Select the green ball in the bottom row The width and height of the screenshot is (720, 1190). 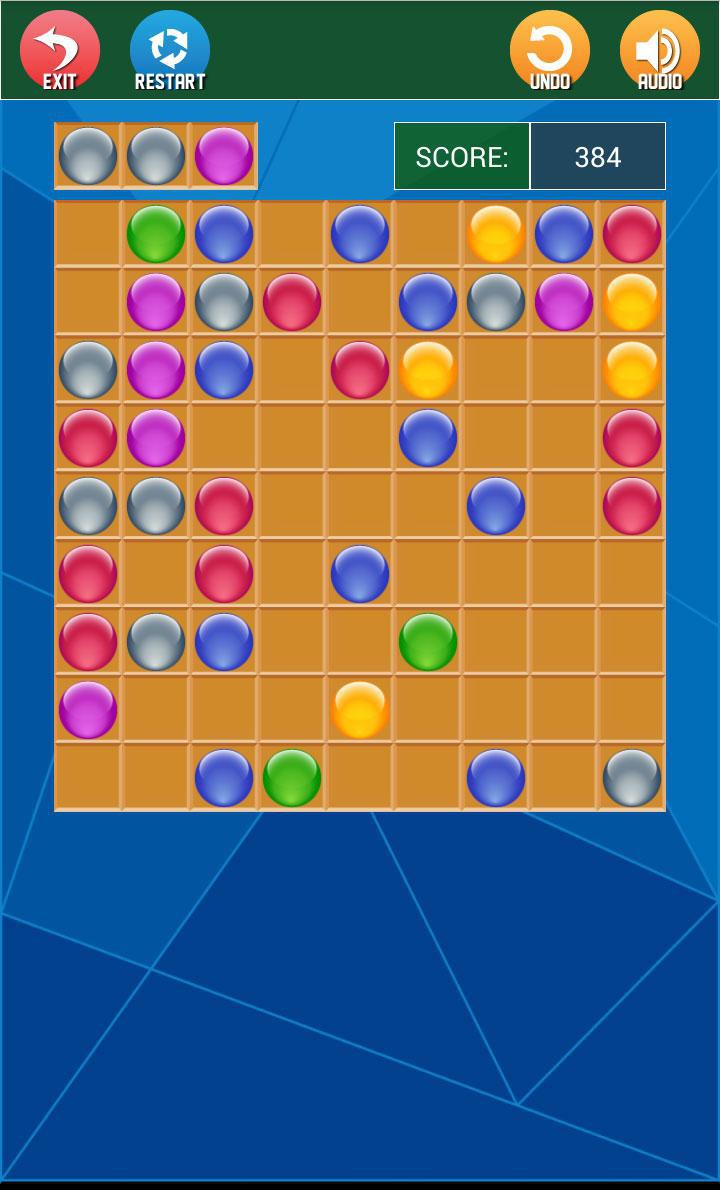click(x=292, y=778)
